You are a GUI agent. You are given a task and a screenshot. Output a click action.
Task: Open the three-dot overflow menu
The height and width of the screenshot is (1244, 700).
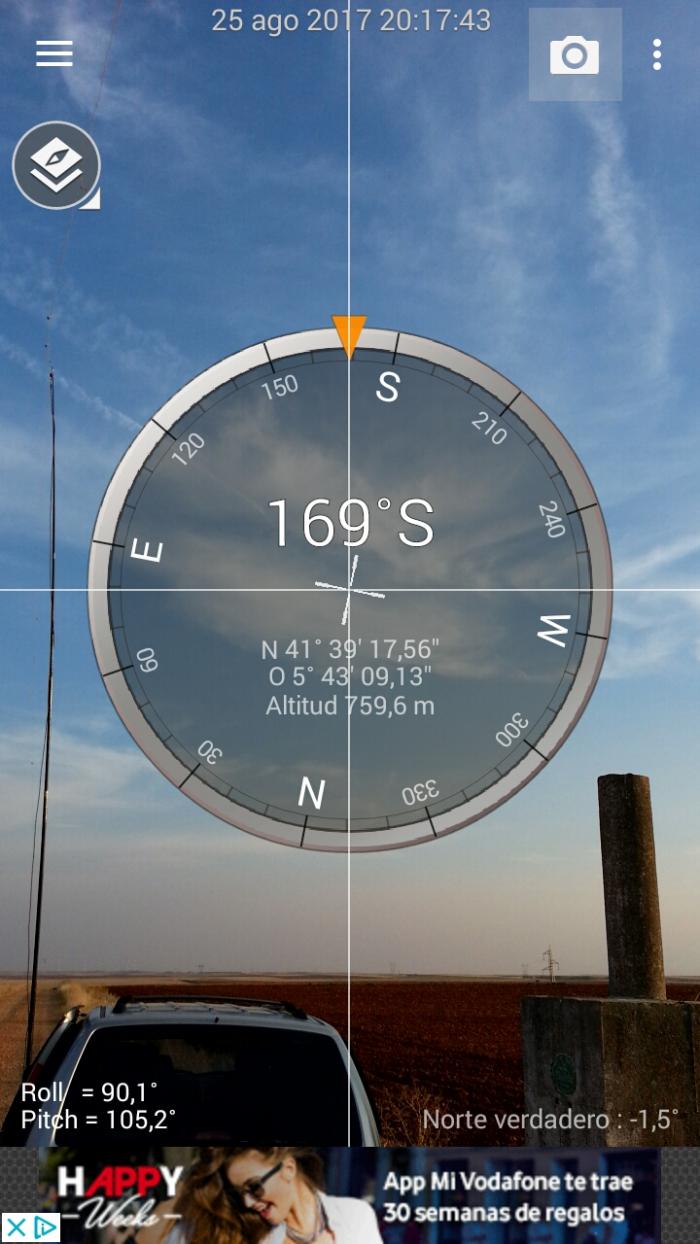click(657, 55)
